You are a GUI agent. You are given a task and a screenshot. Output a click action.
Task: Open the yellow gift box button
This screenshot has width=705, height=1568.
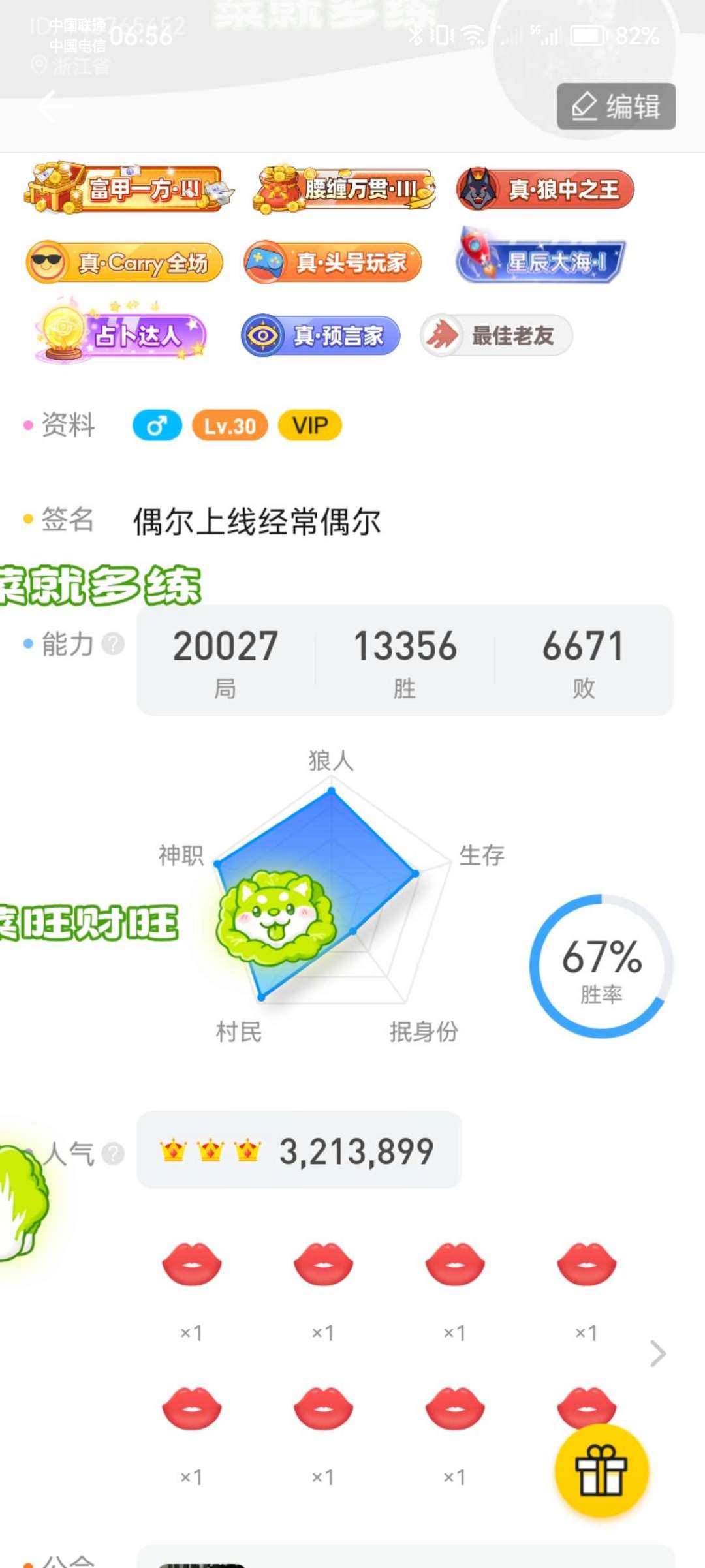click(x=601, y=1470)
